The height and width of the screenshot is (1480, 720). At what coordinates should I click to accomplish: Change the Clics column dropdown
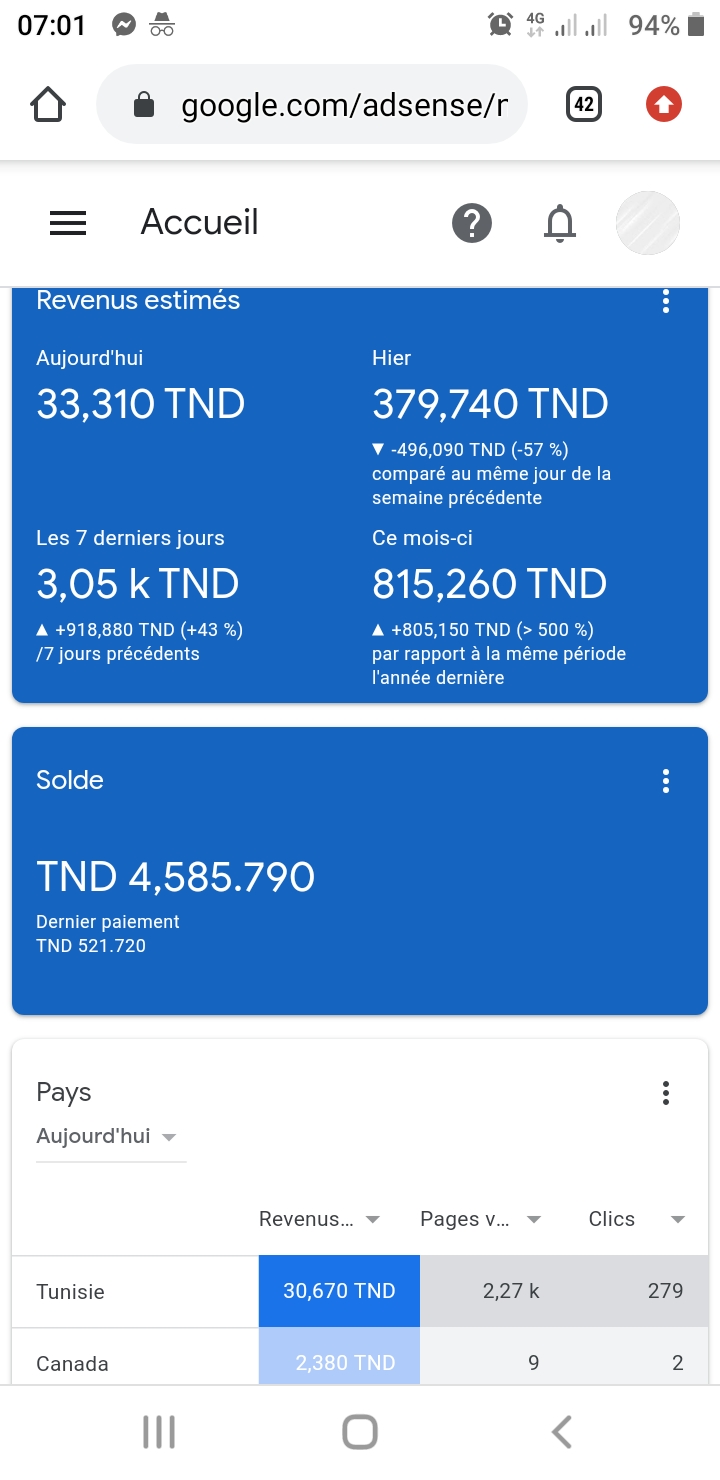tap(636, 1219)
